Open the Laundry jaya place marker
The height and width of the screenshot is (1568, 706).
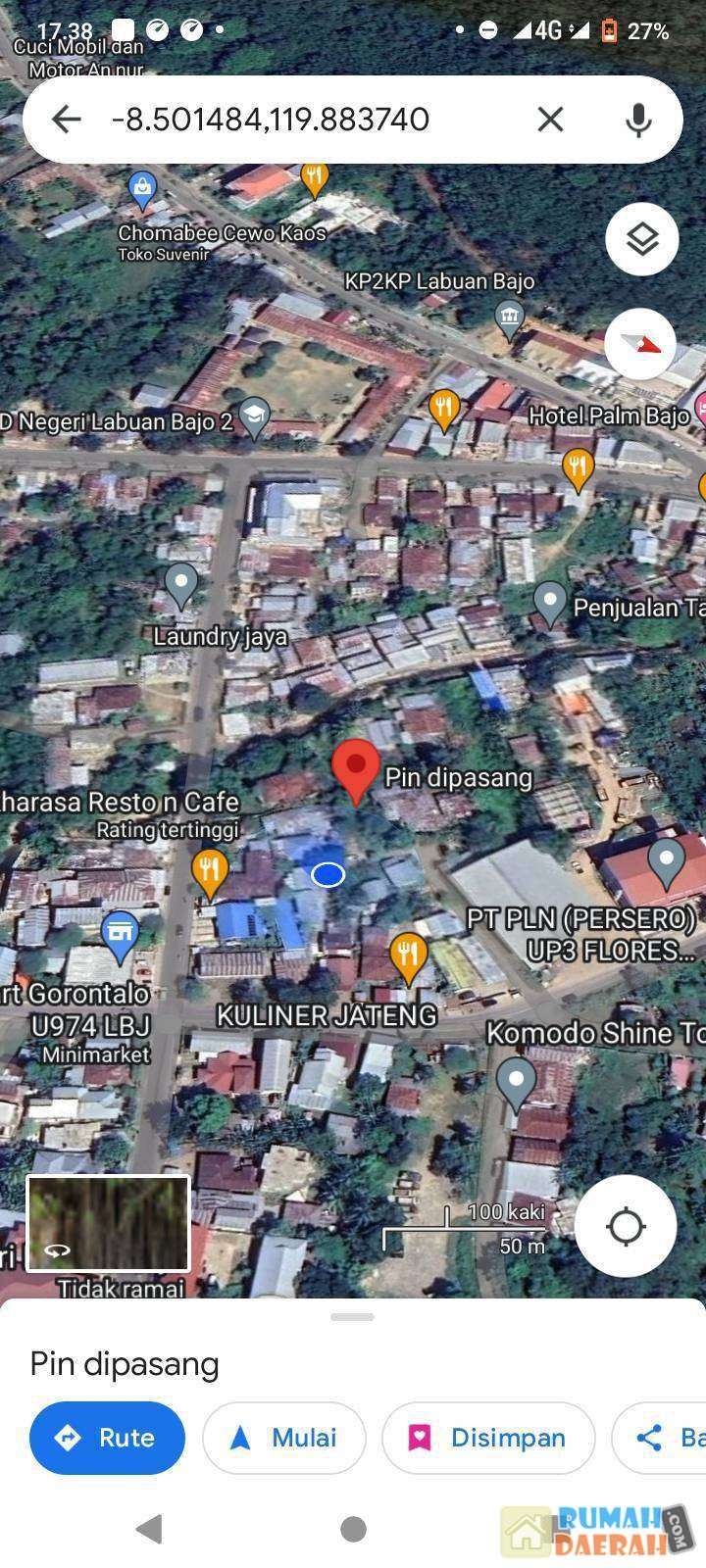click(x=180, y=585)
